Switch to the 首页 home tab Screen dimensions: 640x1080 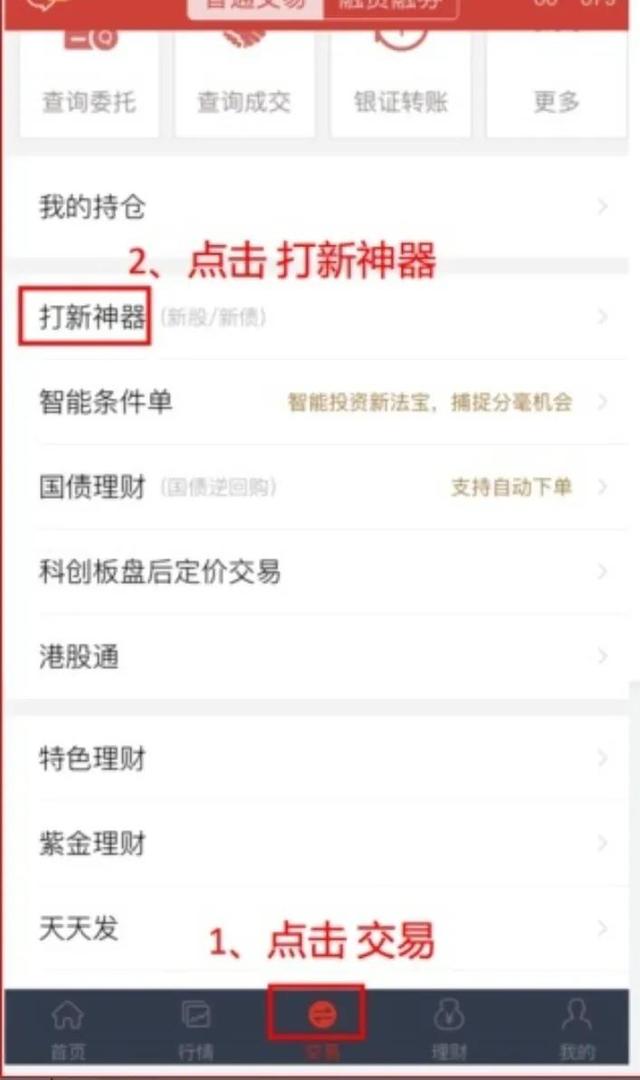[67, 1028]
